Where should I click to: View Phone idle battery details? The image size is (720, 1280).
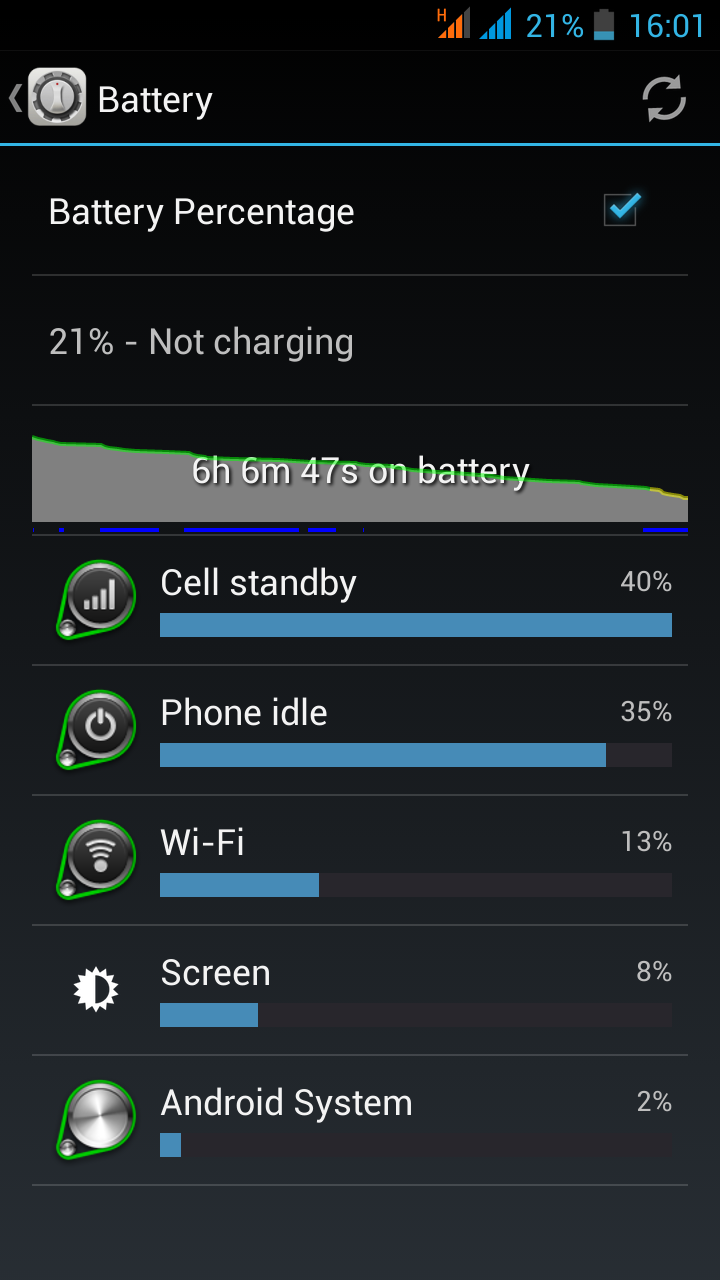[360, 730]
